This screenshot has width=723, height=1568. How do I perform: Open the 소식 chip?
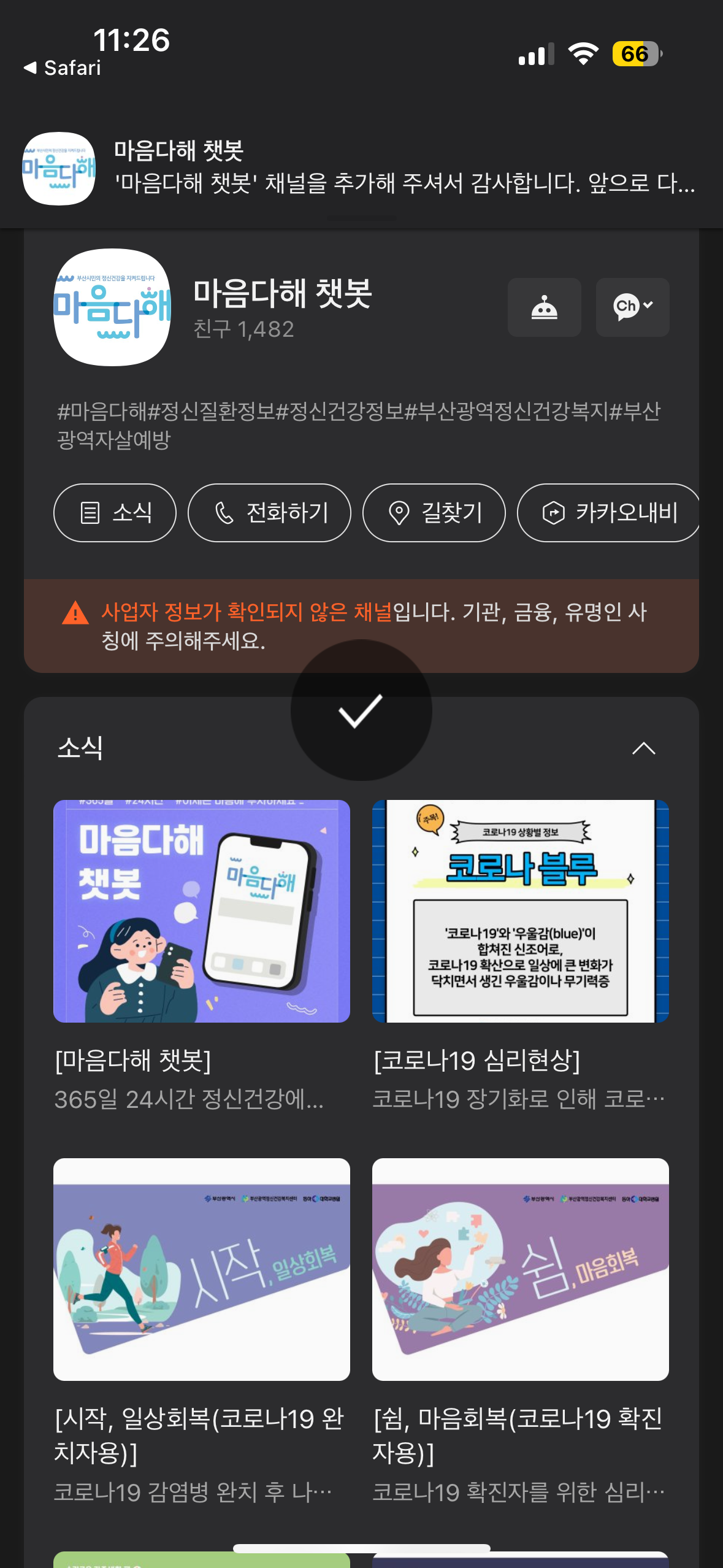[115, 513]
